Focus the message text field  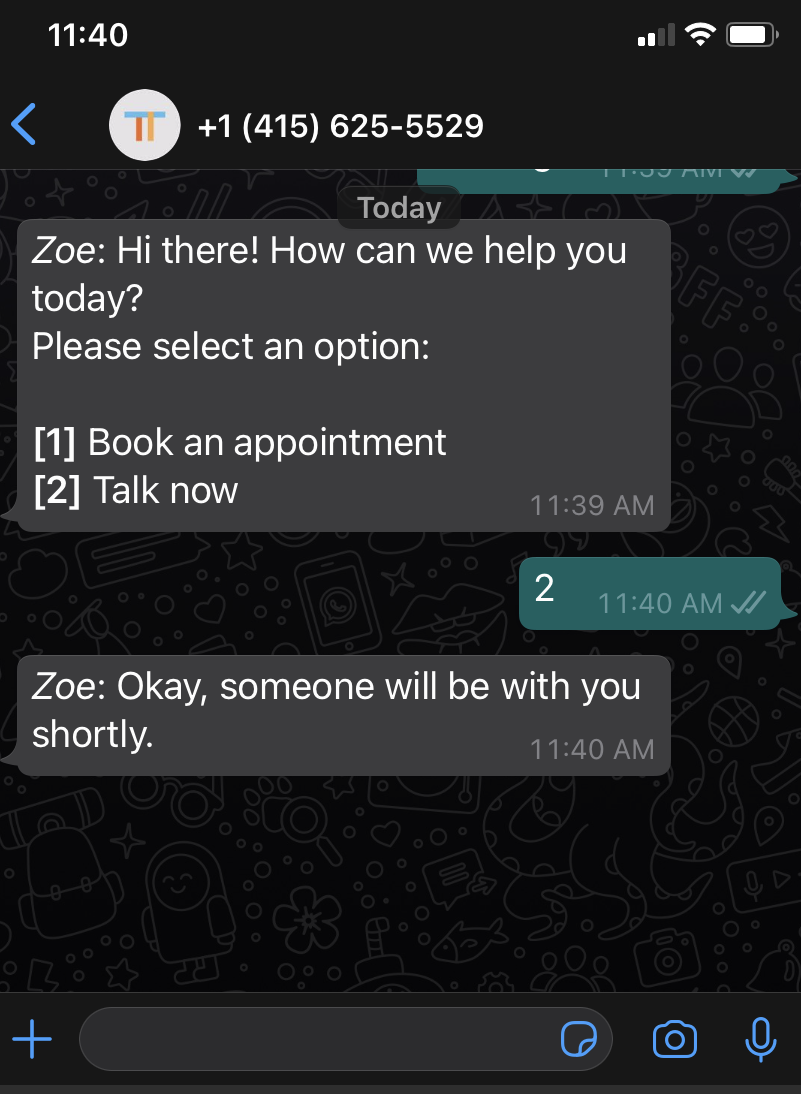(x=310, y=1040)
